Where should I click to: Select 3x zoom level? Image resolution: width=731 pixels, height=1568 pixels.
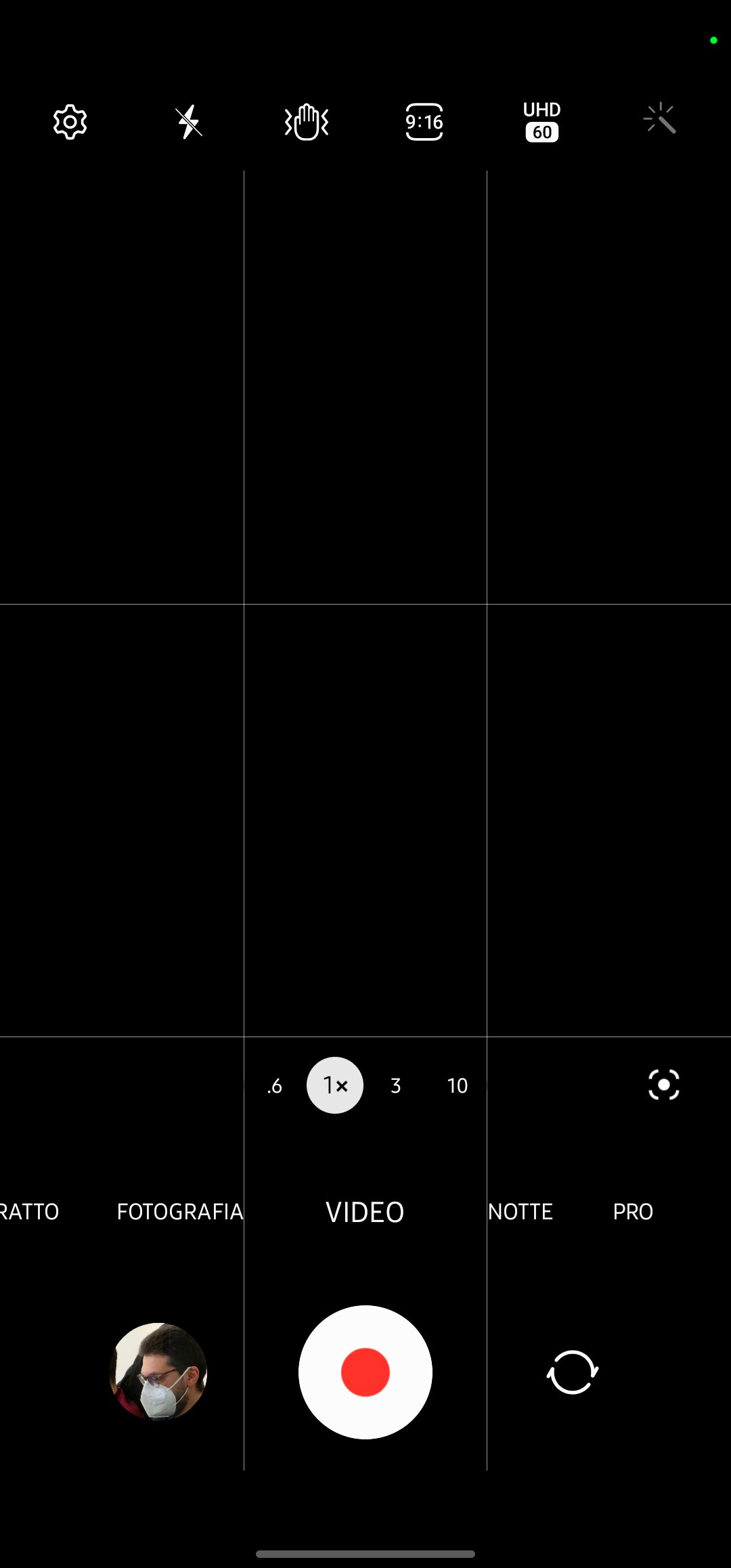pos(396,1086)
